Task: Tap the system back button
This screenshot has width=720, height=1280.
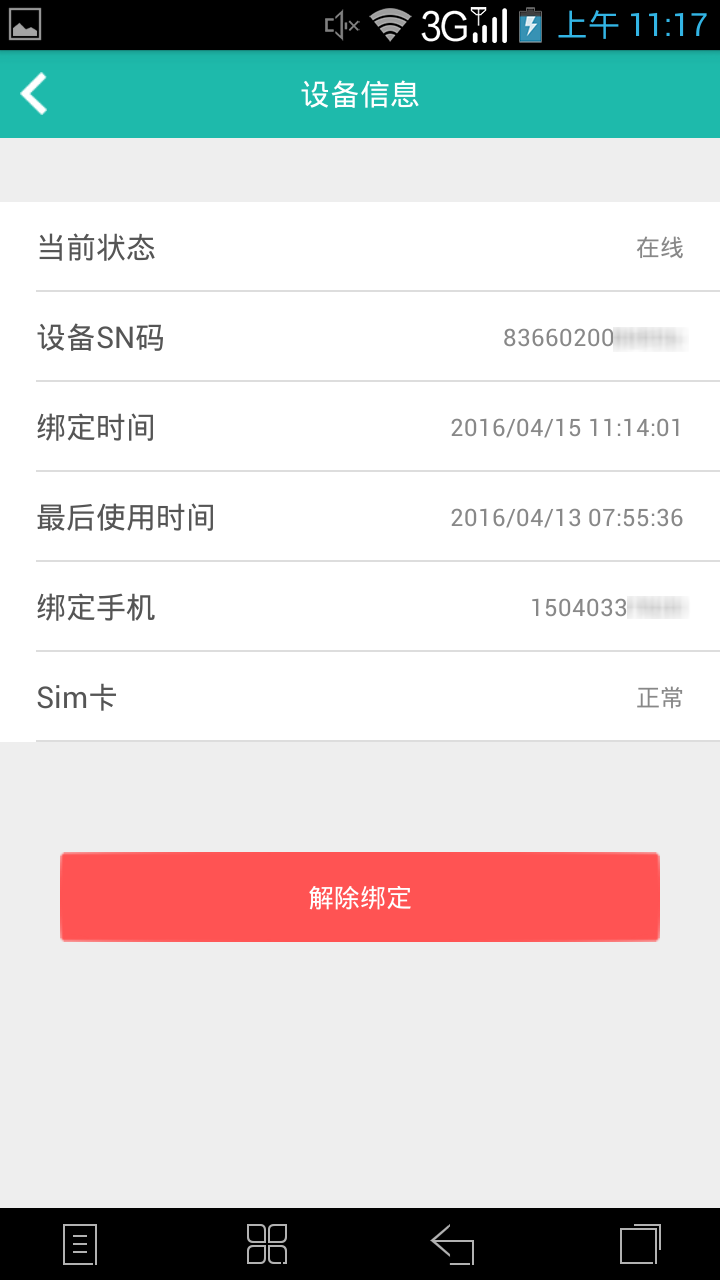Action: coord(452,1245)
